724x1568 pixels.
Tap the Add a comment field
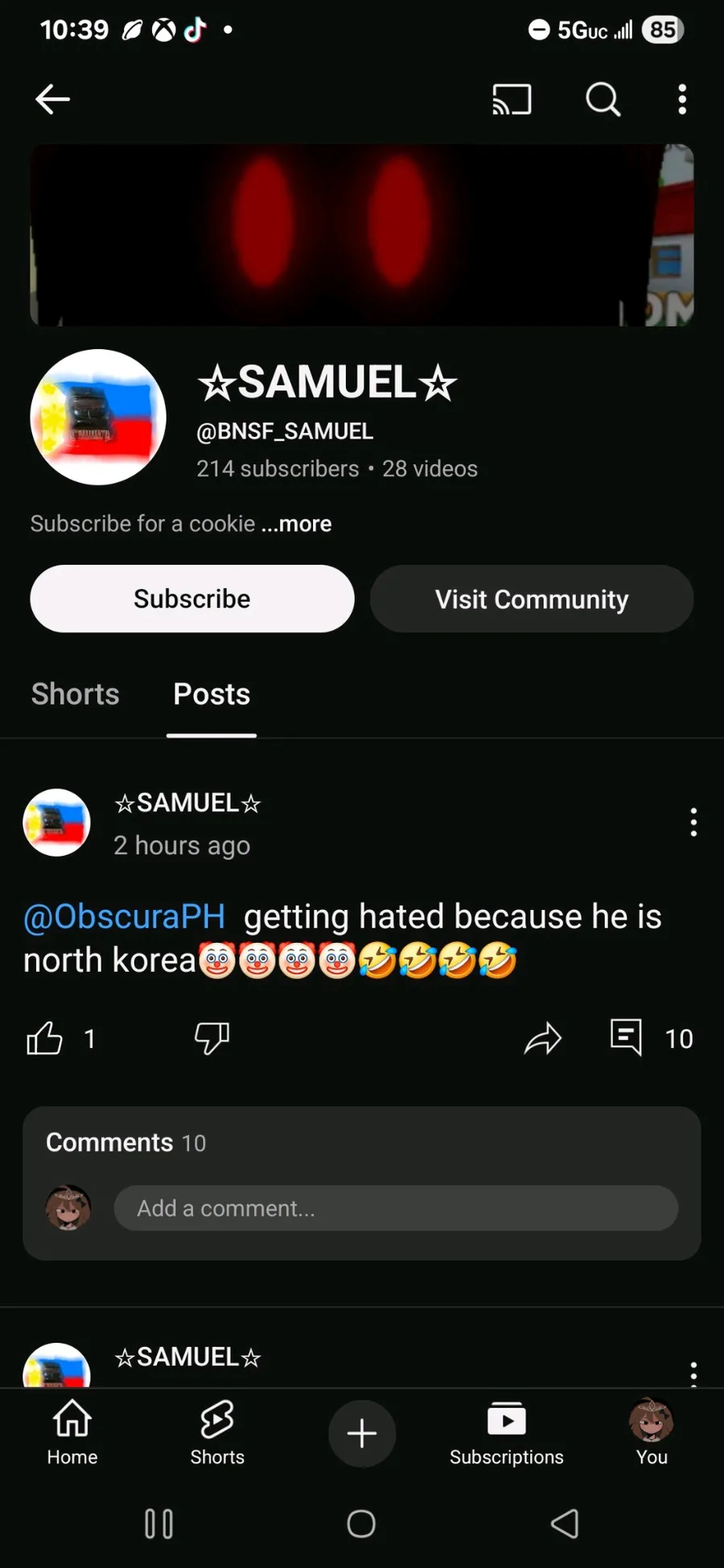pyautogui.click(x=396, y=1208)
